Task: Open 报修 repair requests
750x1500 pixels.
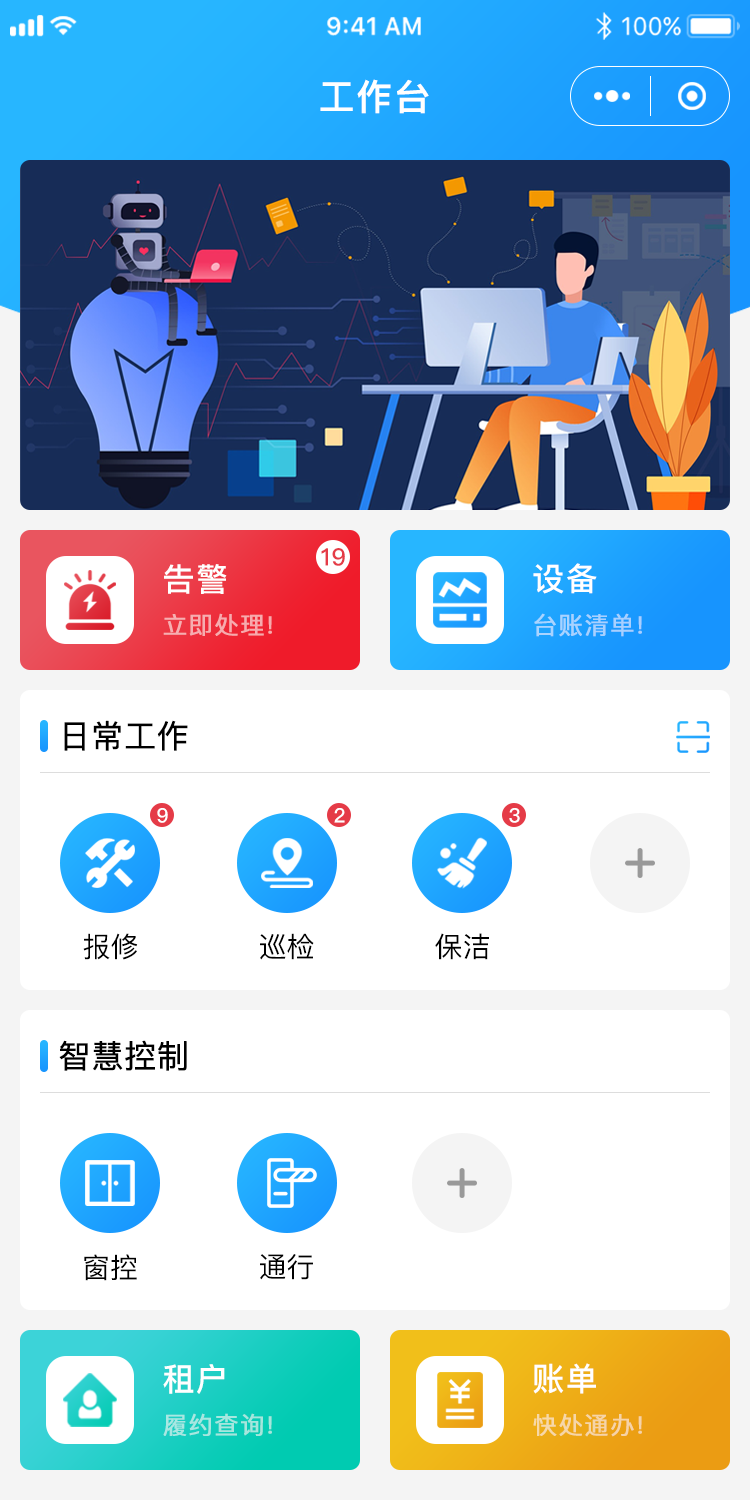Action: 110,864
